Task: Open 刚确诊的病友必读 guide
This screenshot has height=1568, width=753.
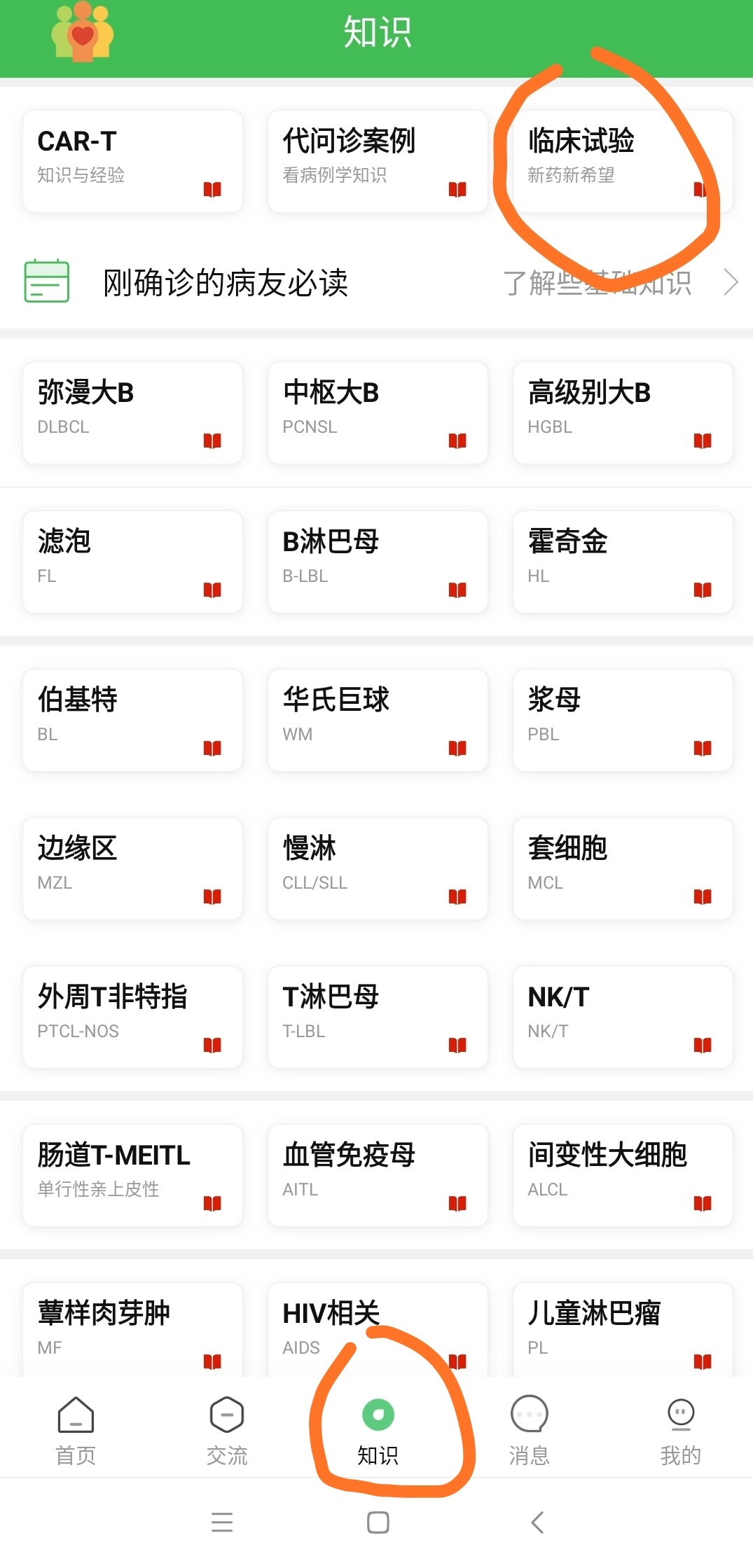Action: click(x=376, y=283)
